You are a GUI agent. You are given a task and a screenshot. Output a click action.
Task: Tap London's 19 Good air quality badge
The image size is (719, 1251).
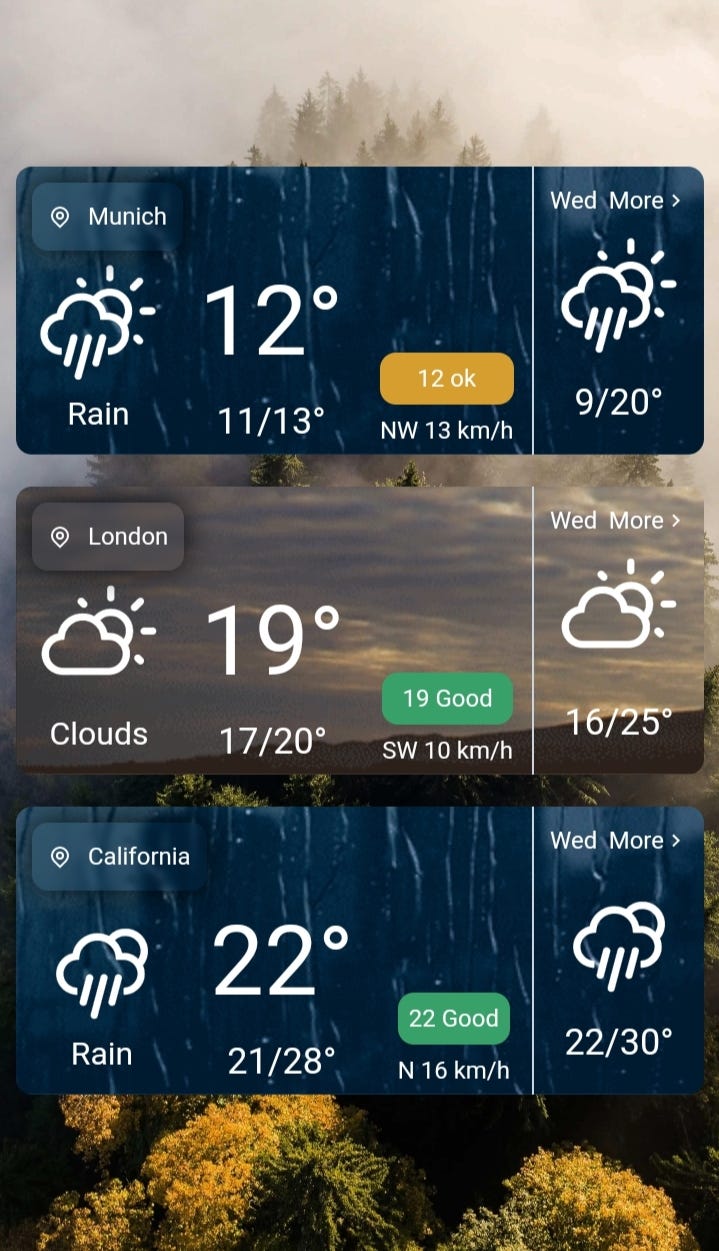(447, 698)
